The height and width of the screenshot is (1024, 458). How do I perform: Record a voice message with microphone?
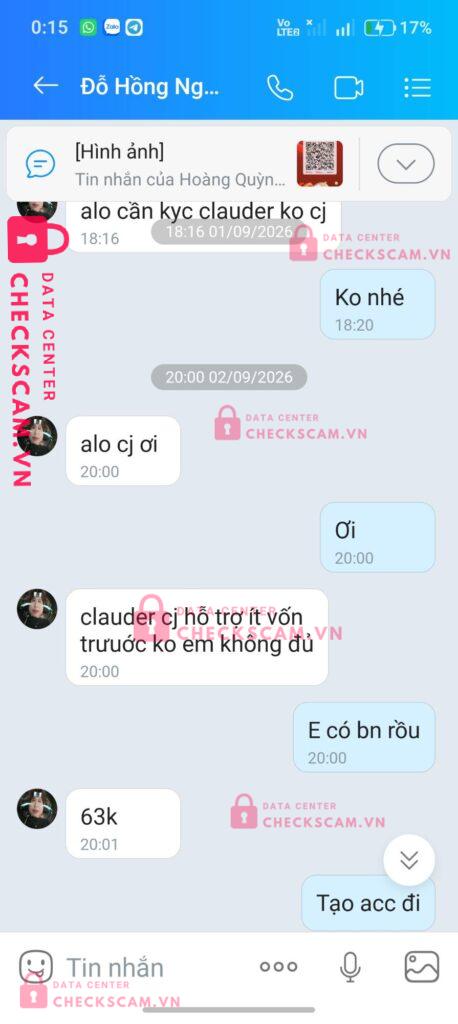[350, 967]
